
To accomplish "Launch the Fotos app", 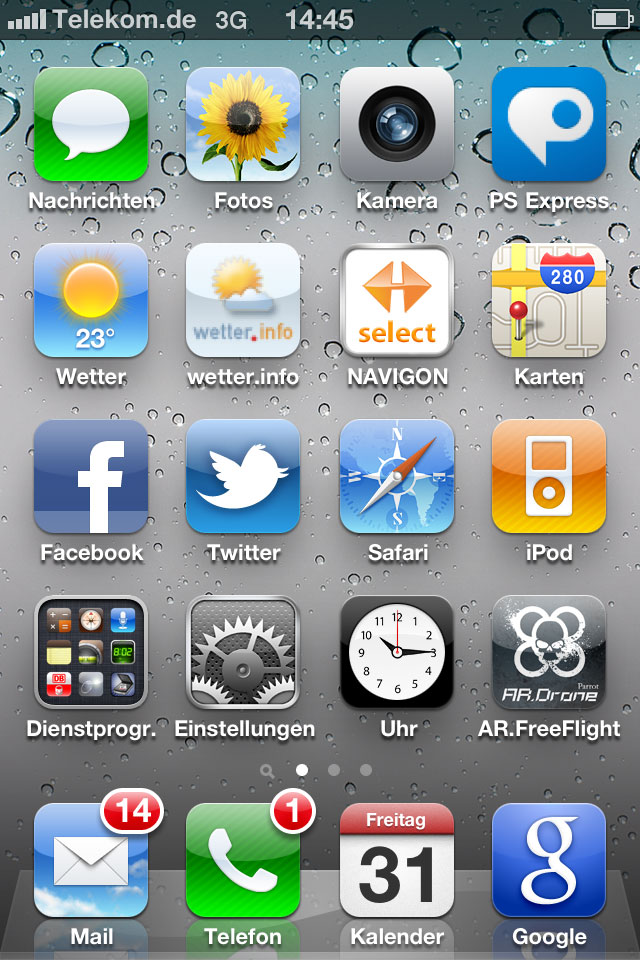I will point(243,125).
